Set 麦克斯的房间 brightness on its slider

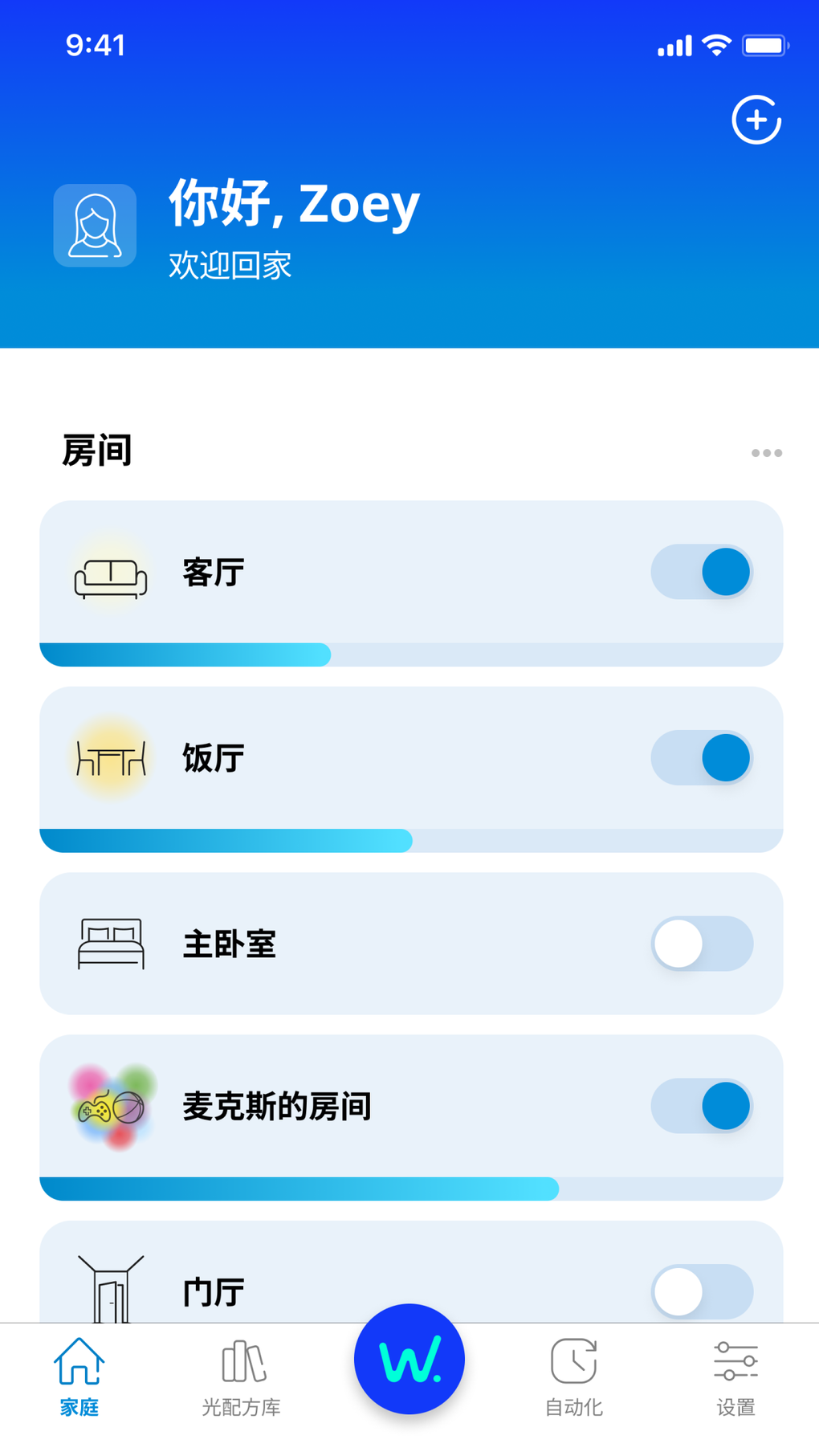(x=558, y=1189)
